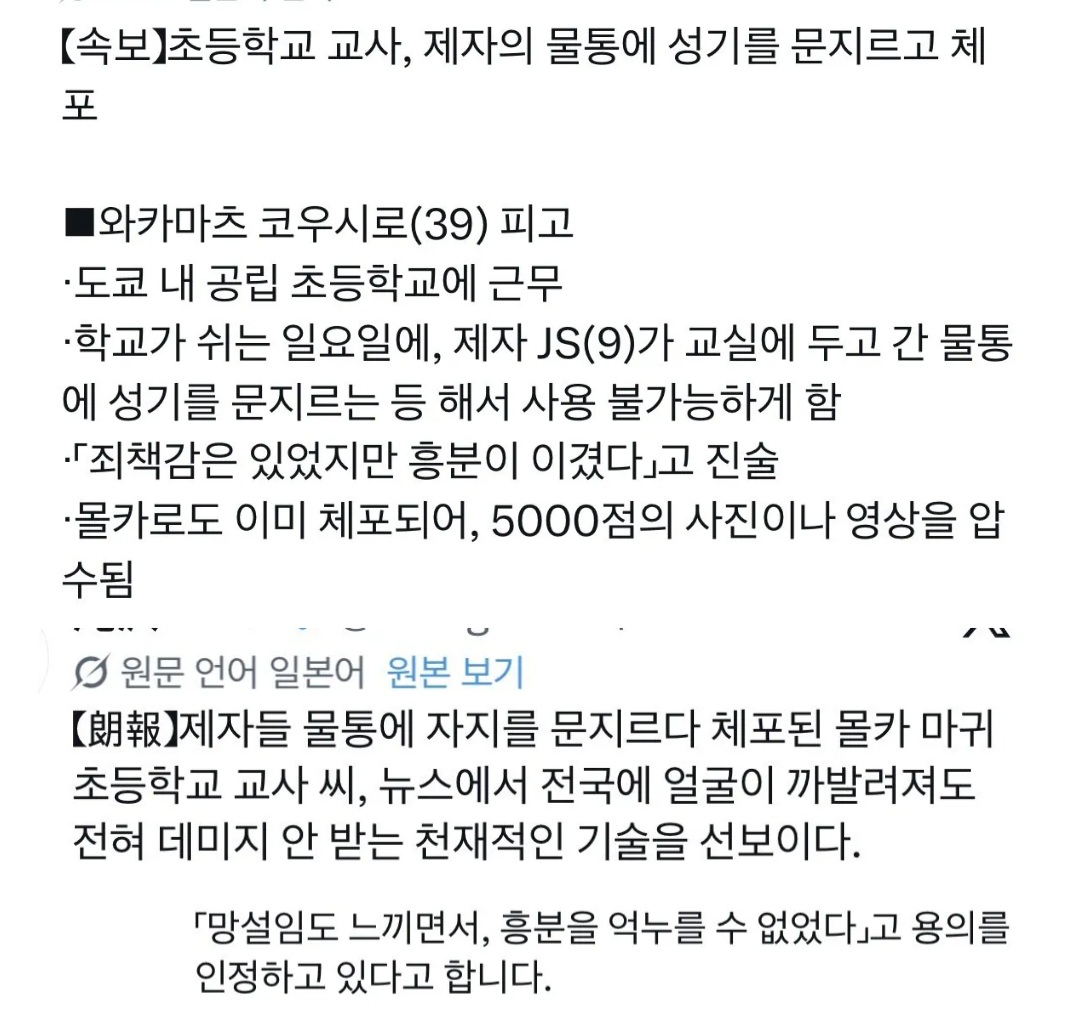1080x1018 pixels.
Task: Open the quoted post starting with 망설임도 느끼면서
Action: tap(602, 951)
